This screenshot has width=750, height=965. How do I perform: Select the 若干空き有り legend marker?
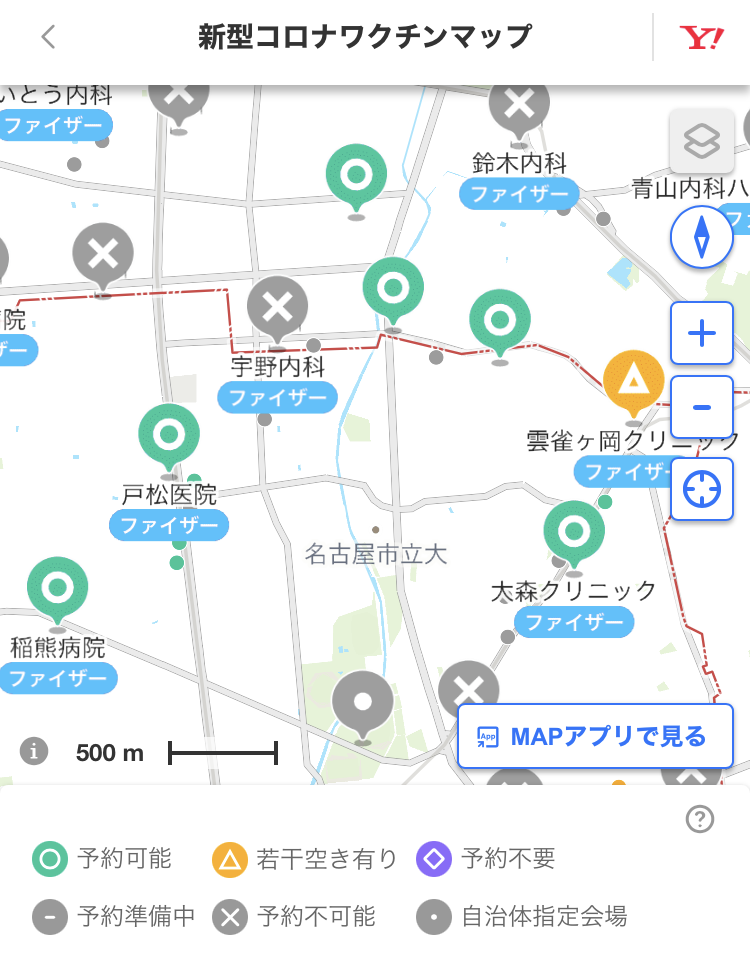pyautogui.click(x=228, y=858)
